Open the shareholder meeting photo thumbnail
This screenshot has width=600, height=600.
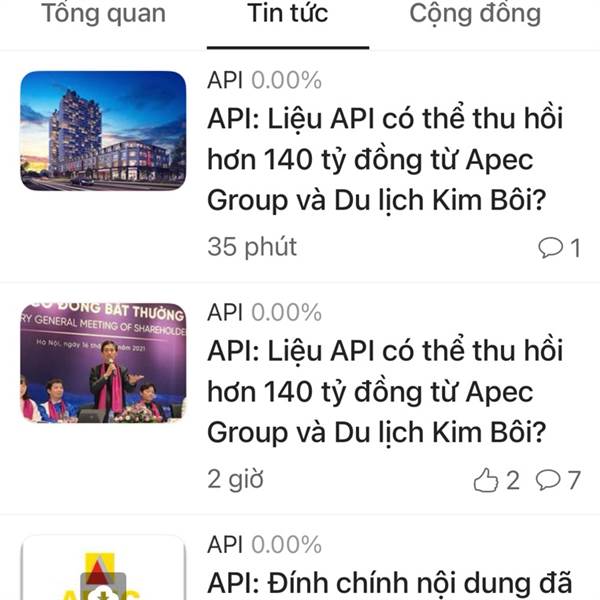click(x=103, y=362)
